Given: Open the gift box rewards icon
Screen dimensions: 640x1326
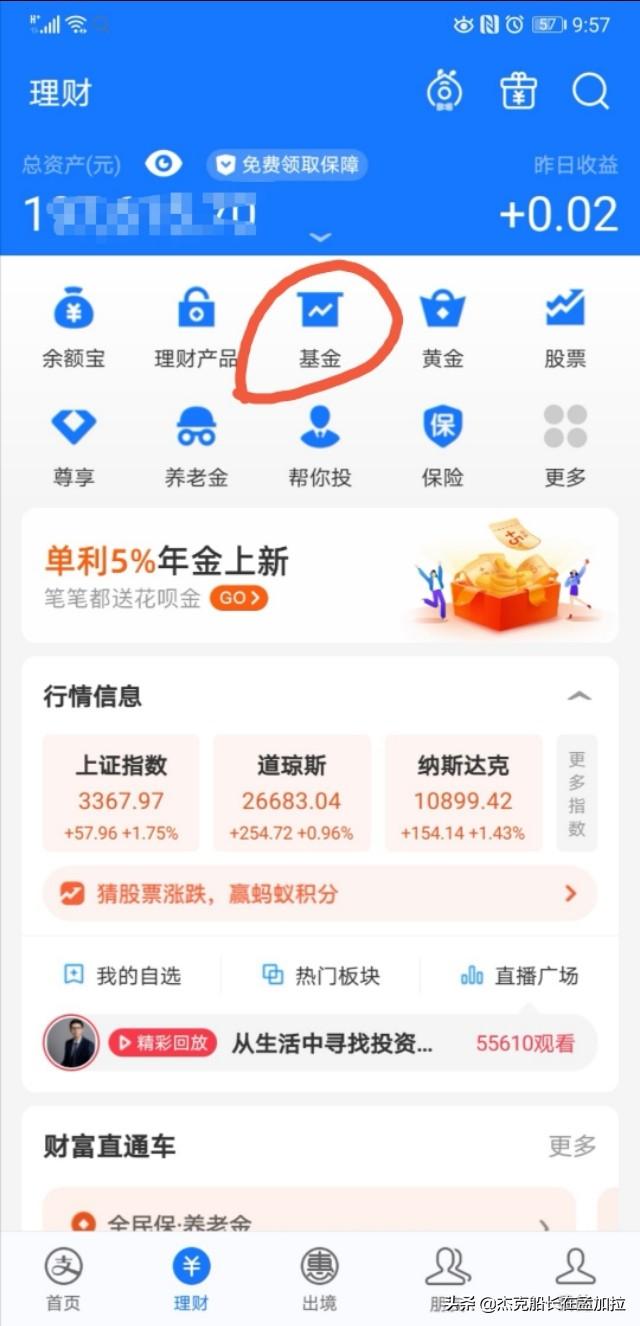Looking at the screenshot, I should click(x=518, y=92).
